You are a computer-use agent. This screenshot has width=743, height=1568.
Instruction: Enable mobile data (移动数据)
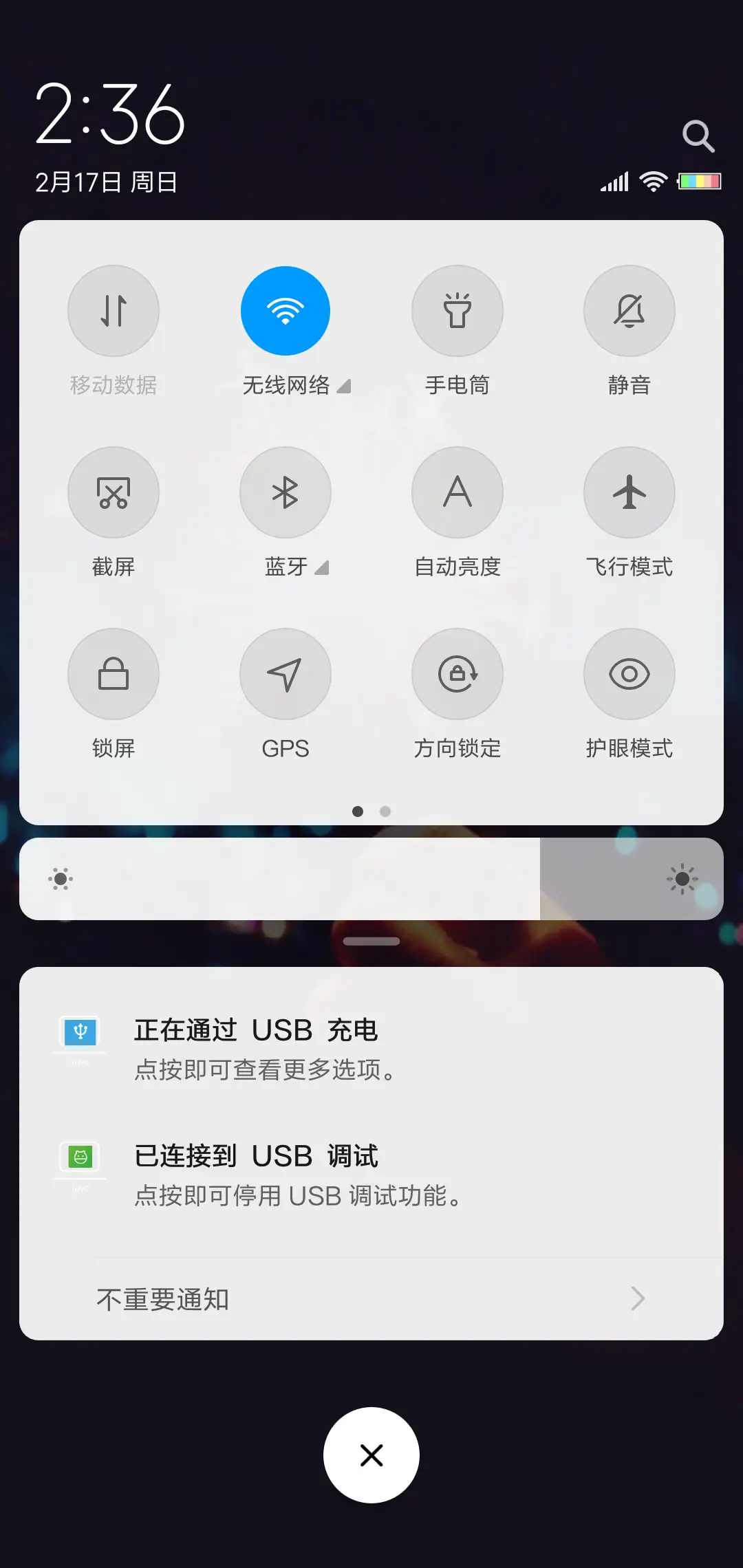(114, 311)
